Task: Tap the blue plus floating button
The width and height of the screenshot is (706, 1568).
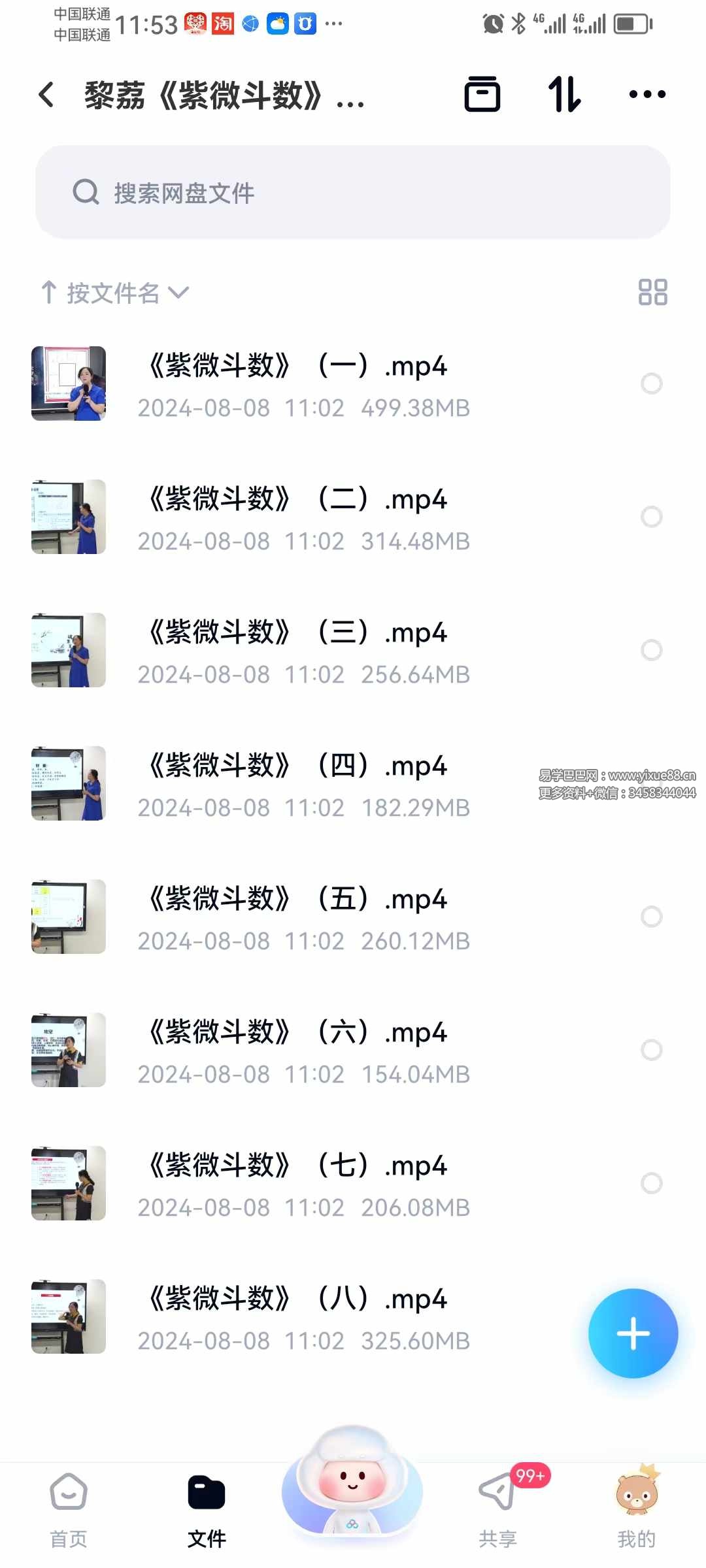Action: [633, 1333]
